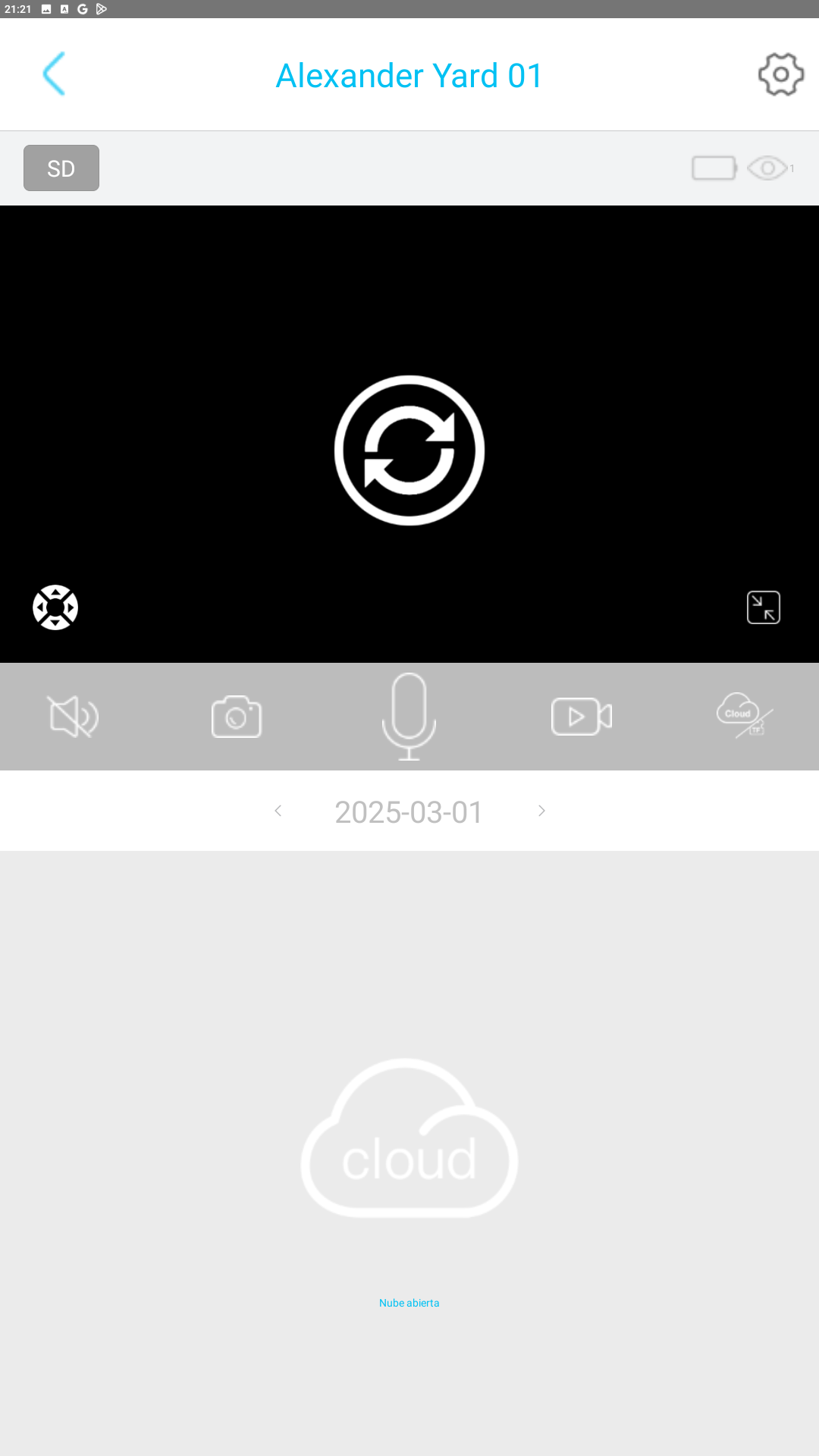Open the date picker showing 2025-03-01
Viewport: 819px width, 1456px height.
[x=409, y=812]
